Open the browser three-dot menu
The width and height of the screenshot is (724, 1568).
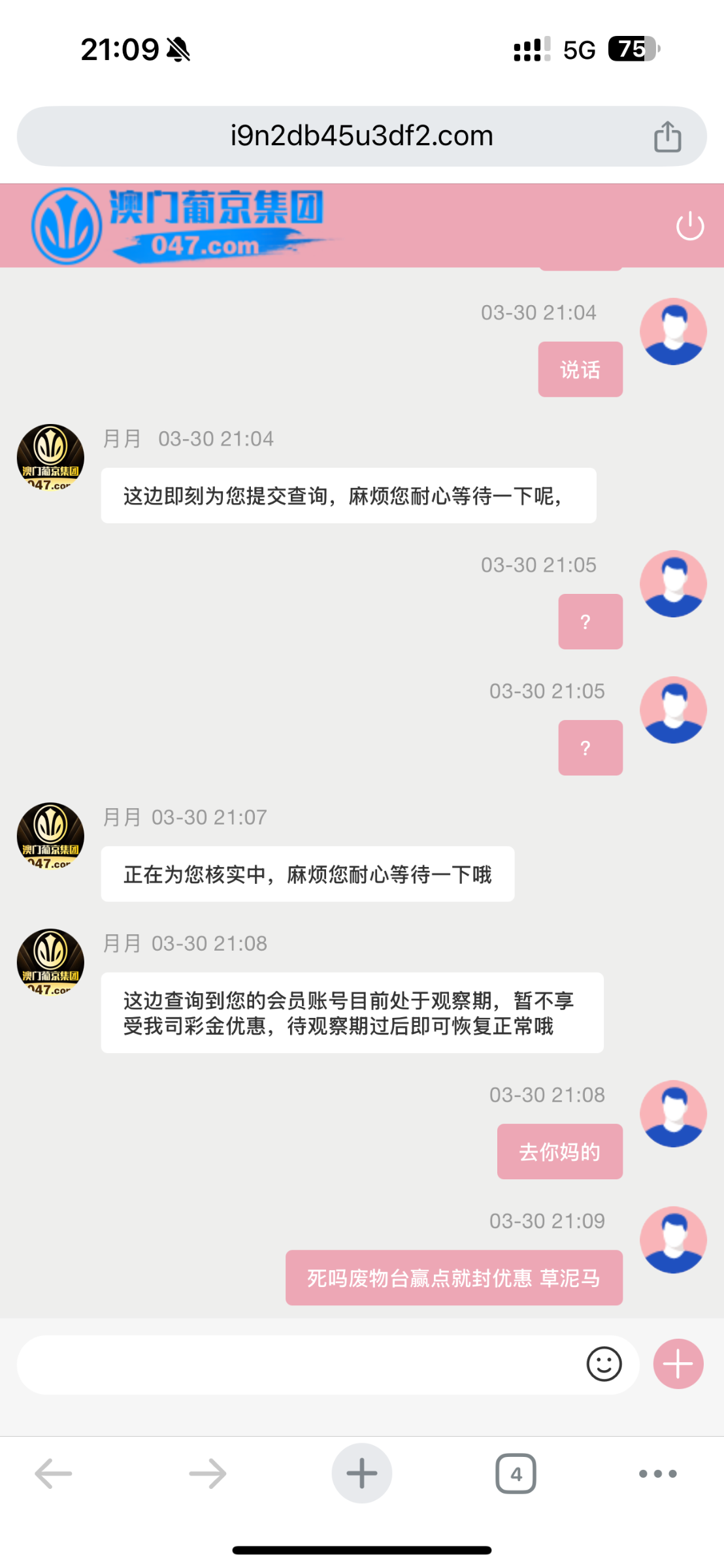click(x=657, y=1474)
